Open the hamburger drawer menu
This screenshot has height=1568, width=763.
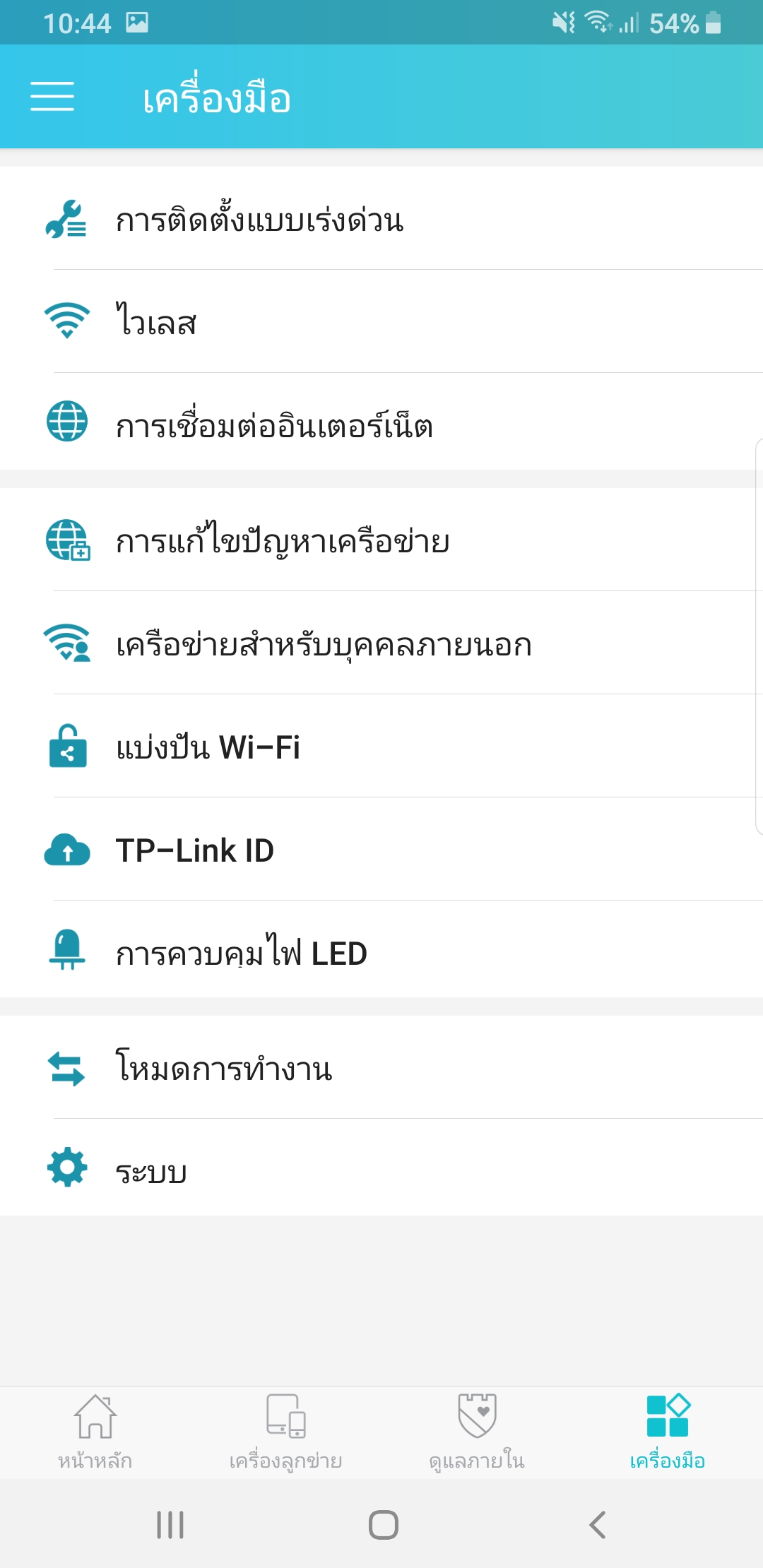tap(52, 97)
